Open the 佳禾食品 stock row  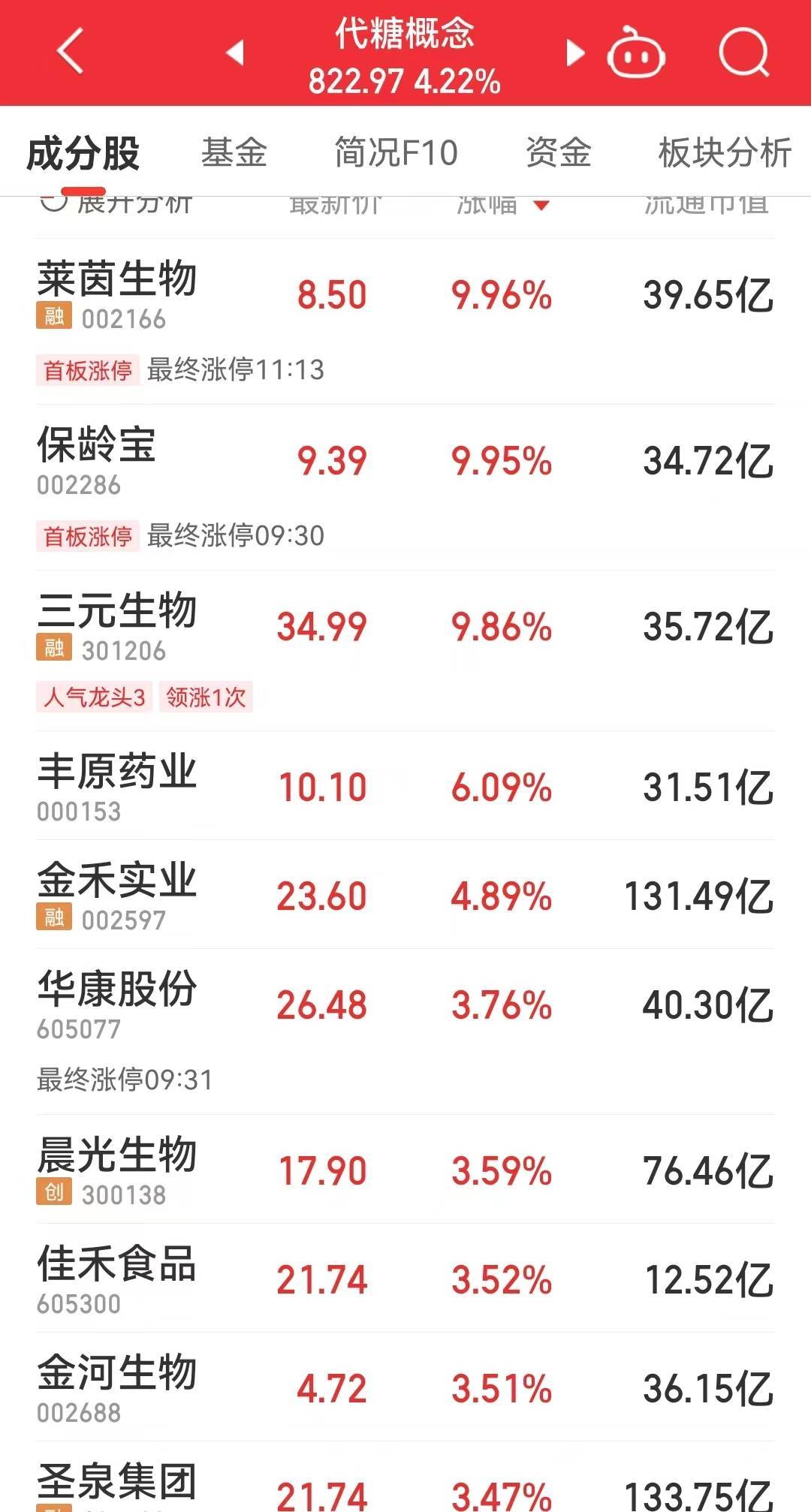point(405,1278)
